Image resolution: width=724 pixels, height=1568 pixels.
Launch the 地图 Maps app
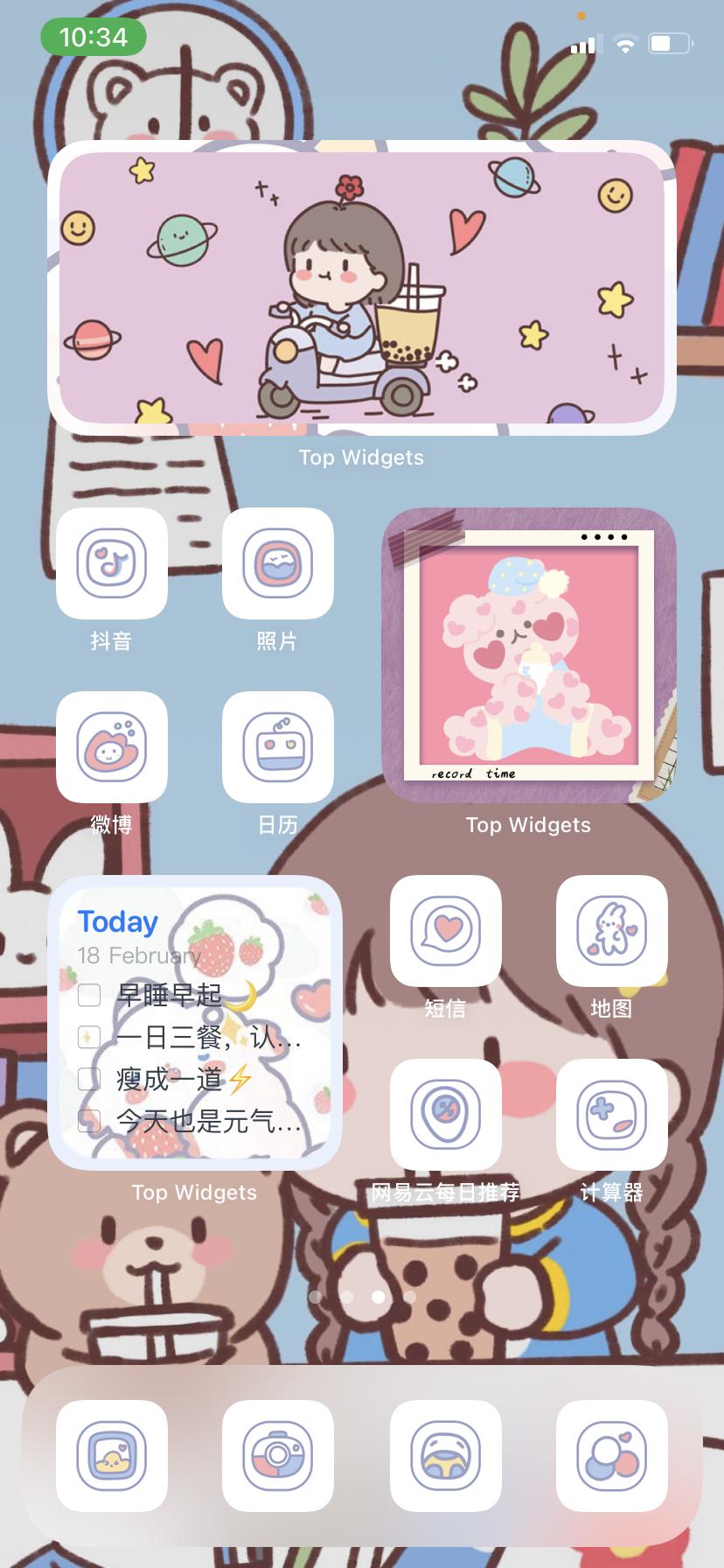pyautogui.click(x=612, y=932)
